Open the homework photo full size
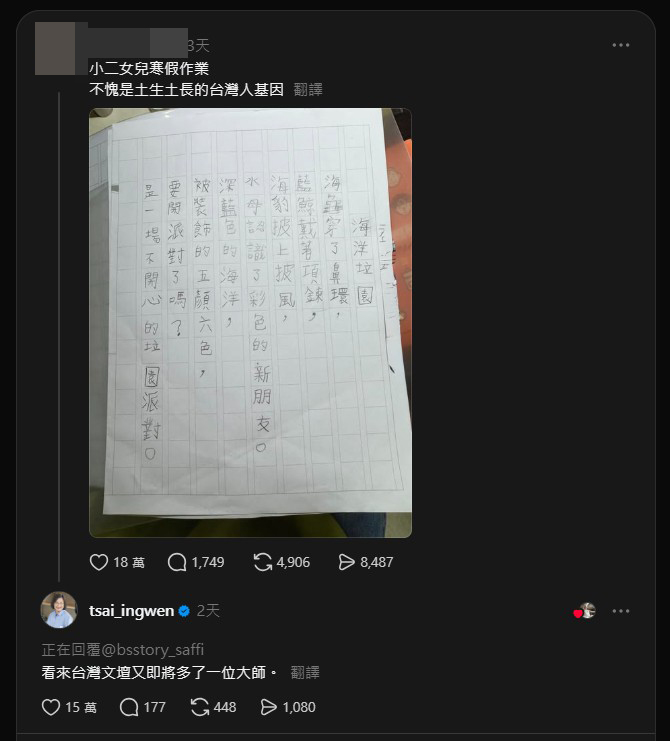Screen dimensions: 670x741 (x=250, y=322)
